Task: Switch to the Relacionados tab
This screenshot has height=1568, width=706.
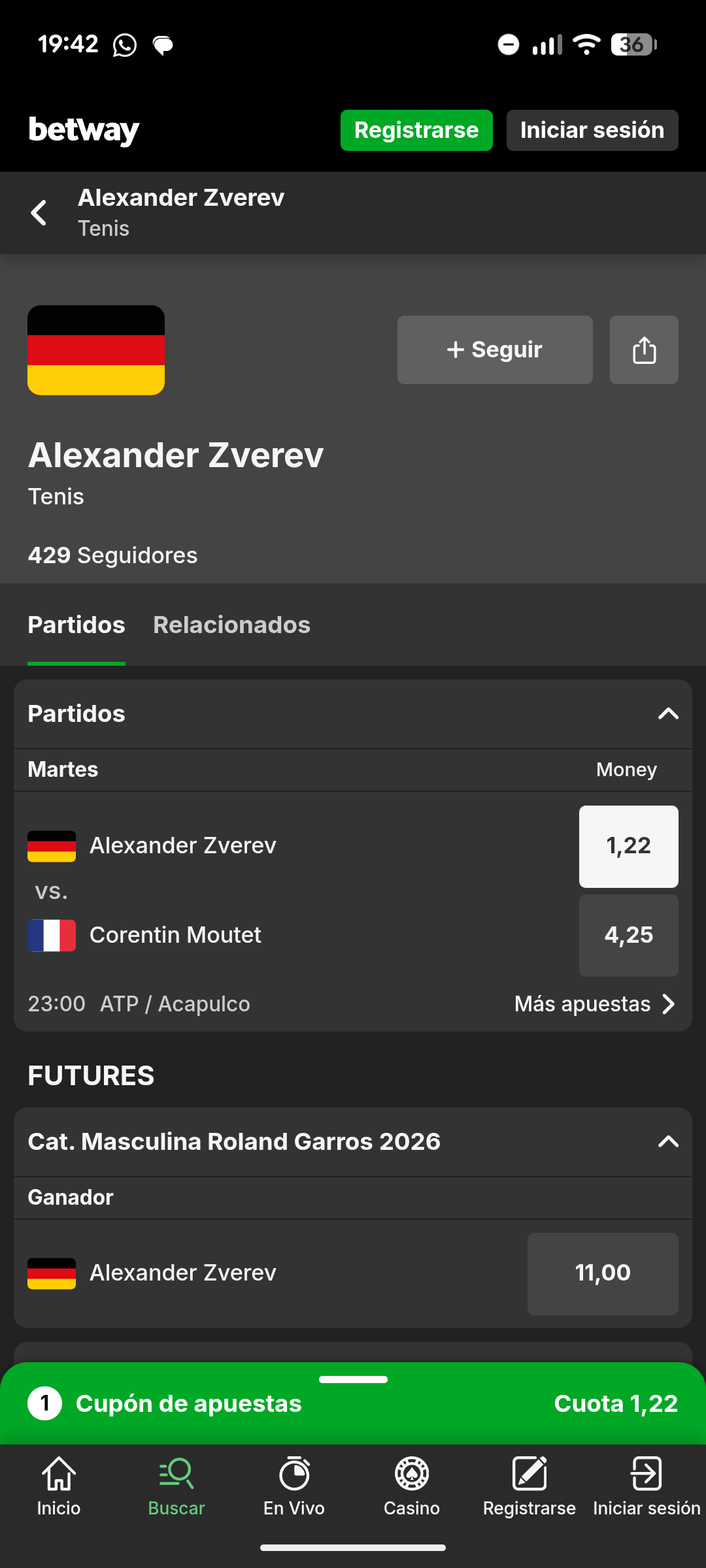Action: [x=231, y=625]
